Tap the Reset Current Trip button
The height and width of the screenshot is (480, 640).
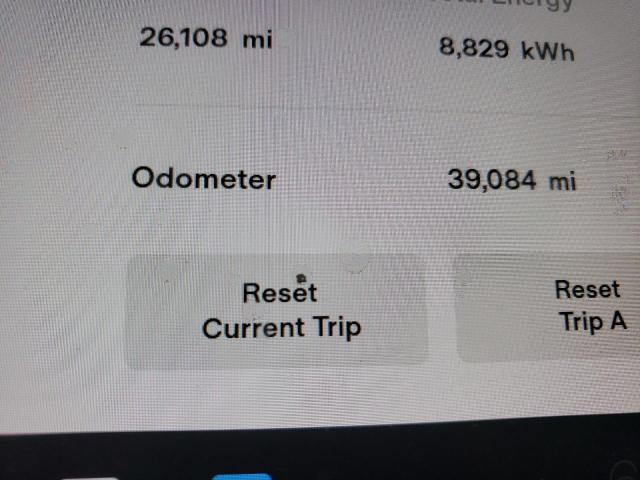pos(278,310)
